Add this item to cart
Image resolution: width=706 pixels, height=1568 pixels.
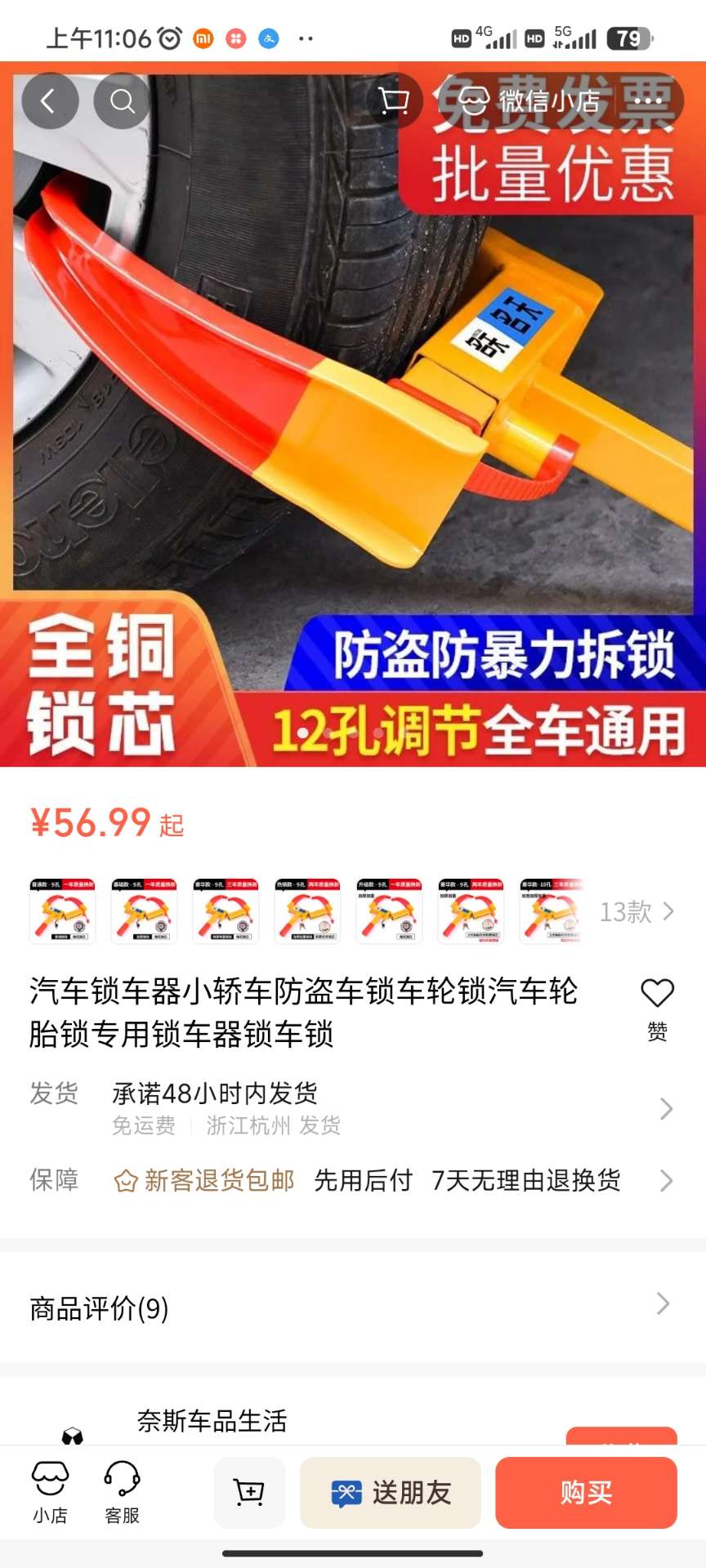[x=249, y=1493]
